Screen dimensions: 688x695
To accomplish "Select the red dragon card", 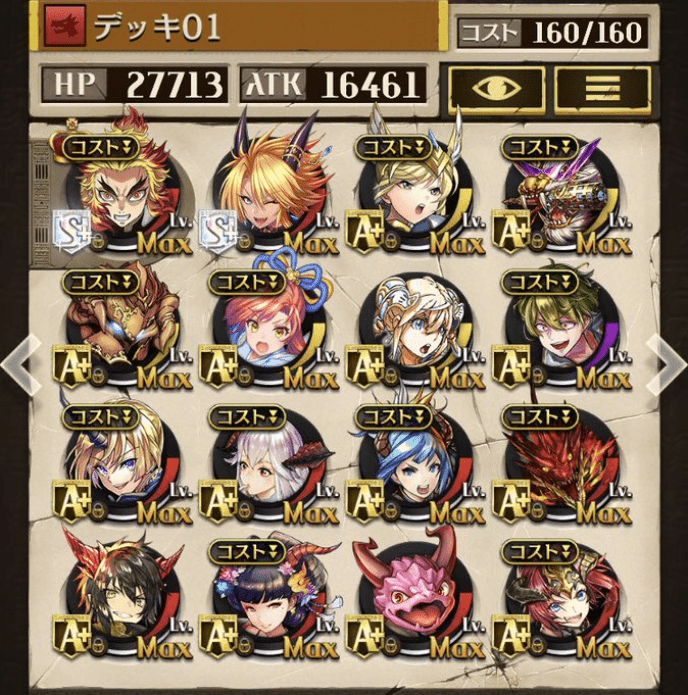I will tap(556, 460).
